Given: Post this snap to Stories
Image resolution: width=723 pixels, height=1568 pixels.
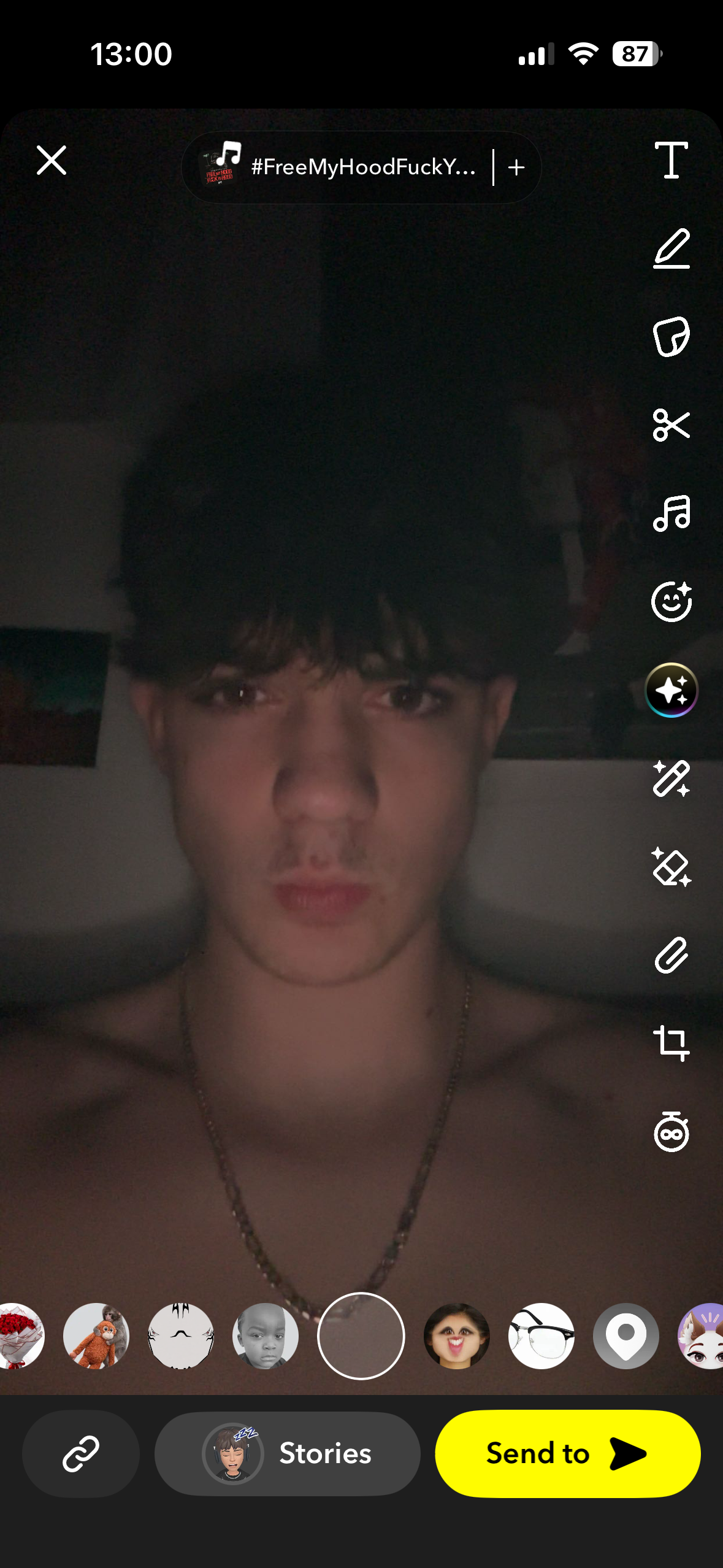Looking at the screenshot, I should [287, 1453].
